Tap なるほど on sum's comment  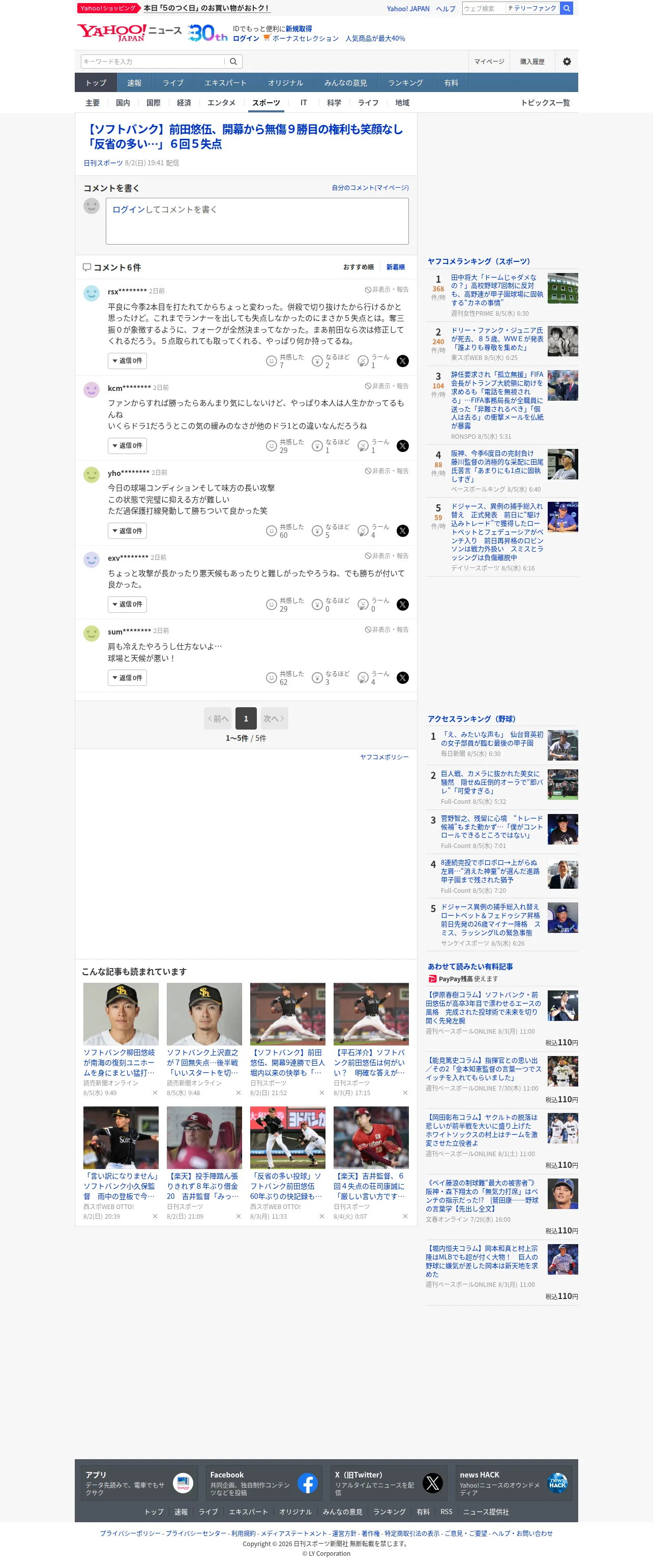pyautogui.click(x=331, y=678)
